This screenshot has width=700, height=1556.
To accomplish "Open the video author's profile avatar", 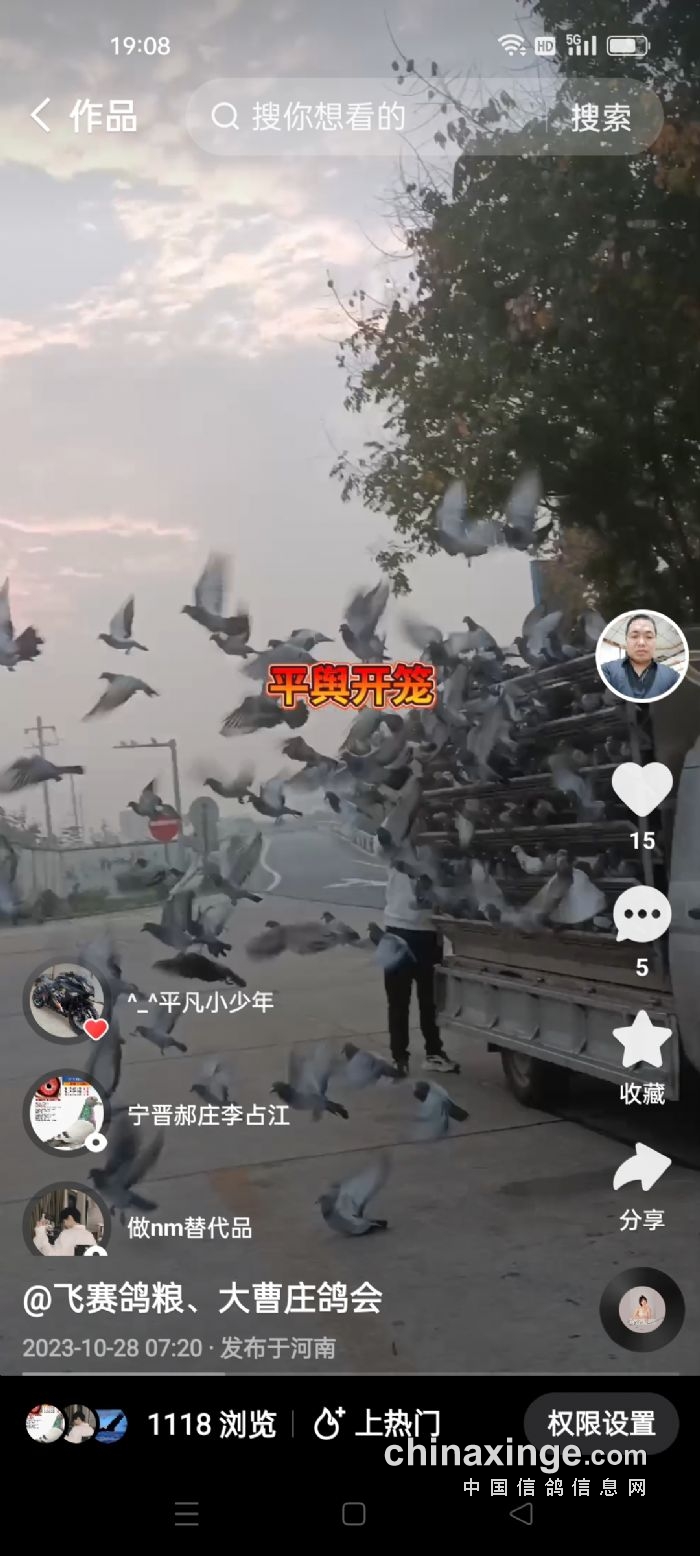I will (x=641, y=656).
